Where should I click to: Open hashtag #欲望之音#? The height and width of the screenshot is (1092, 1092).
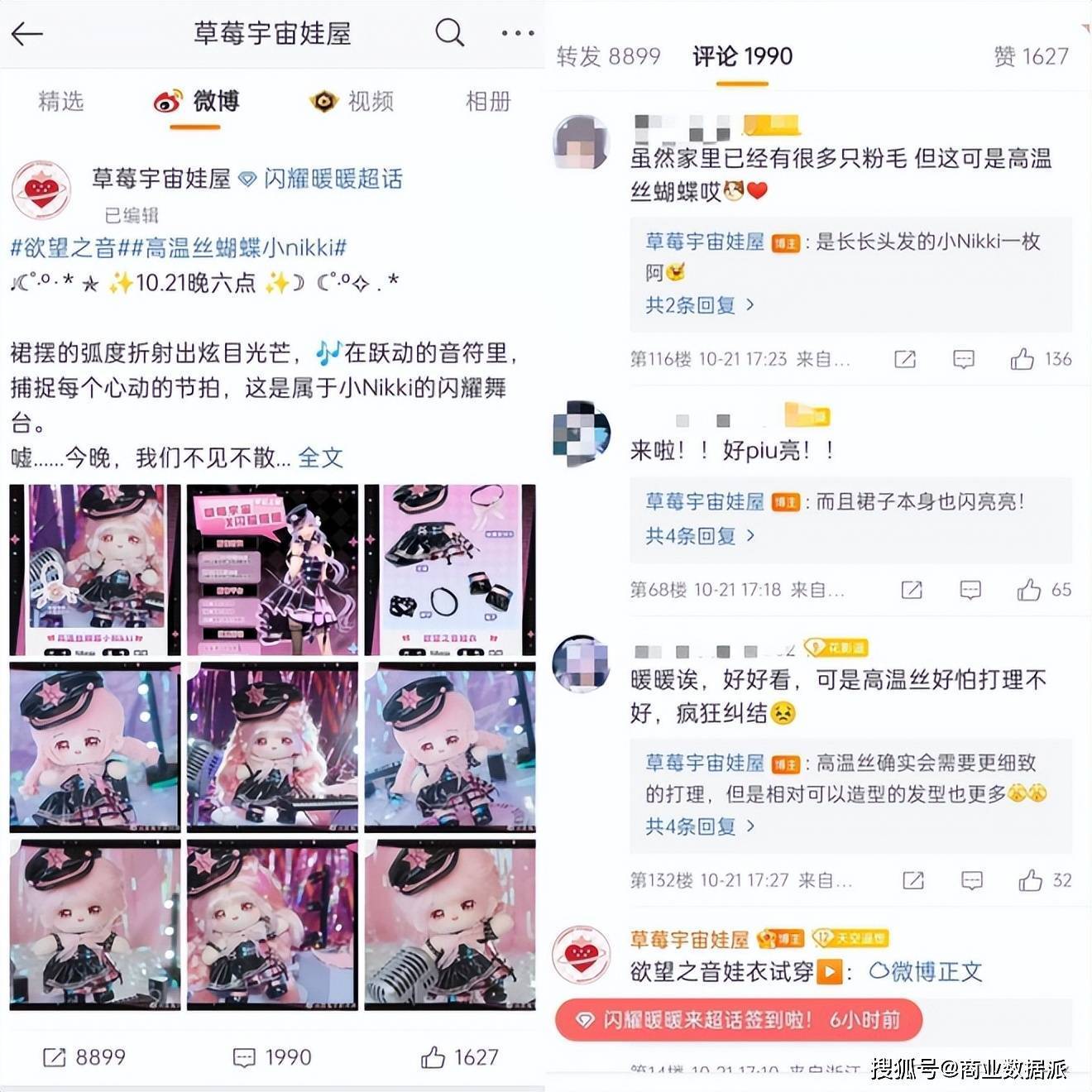(x=63, y=247)
